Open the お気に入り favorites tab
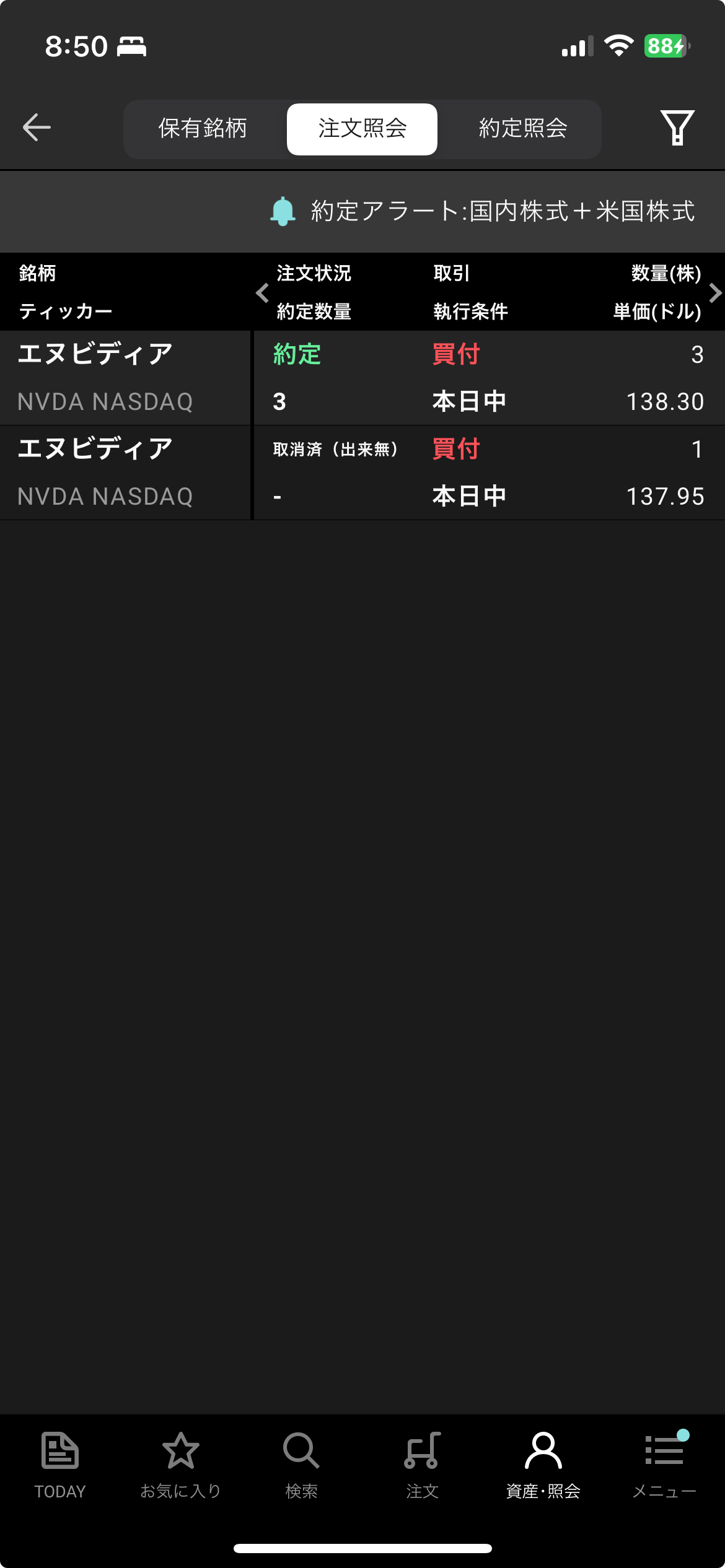Image resolution: width=725 pixels, height=1568 pixels. pos(181,1466)
